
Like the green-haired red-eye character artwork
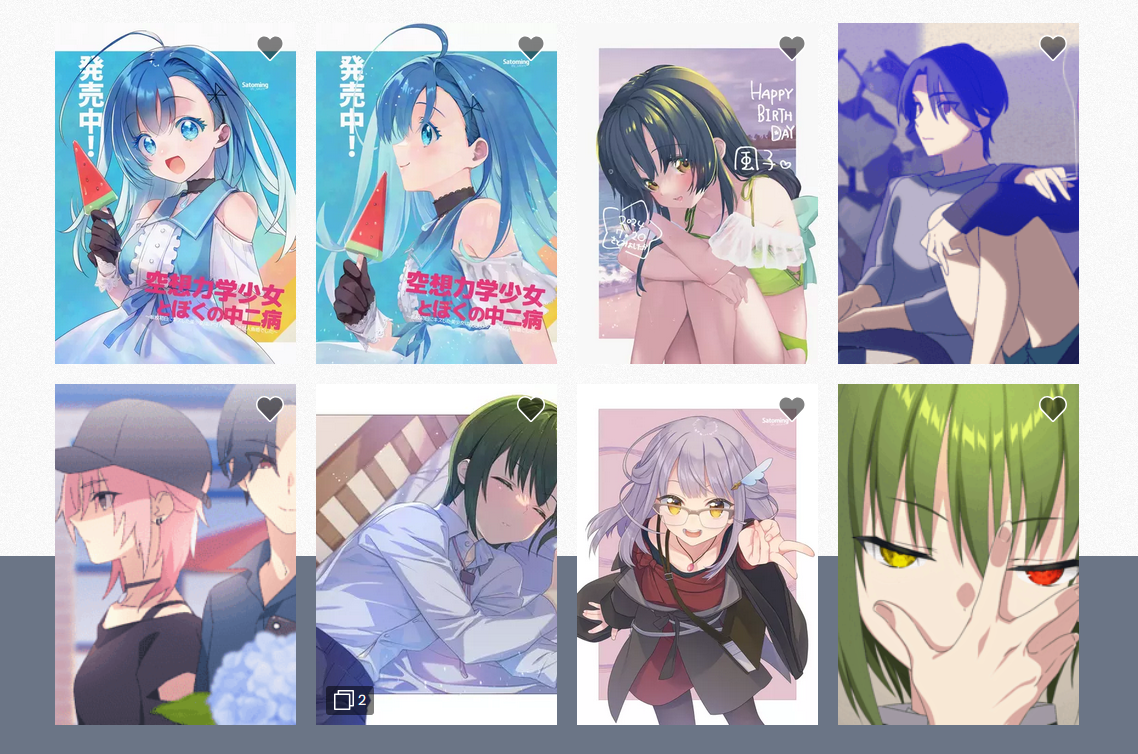[1053, 408]
